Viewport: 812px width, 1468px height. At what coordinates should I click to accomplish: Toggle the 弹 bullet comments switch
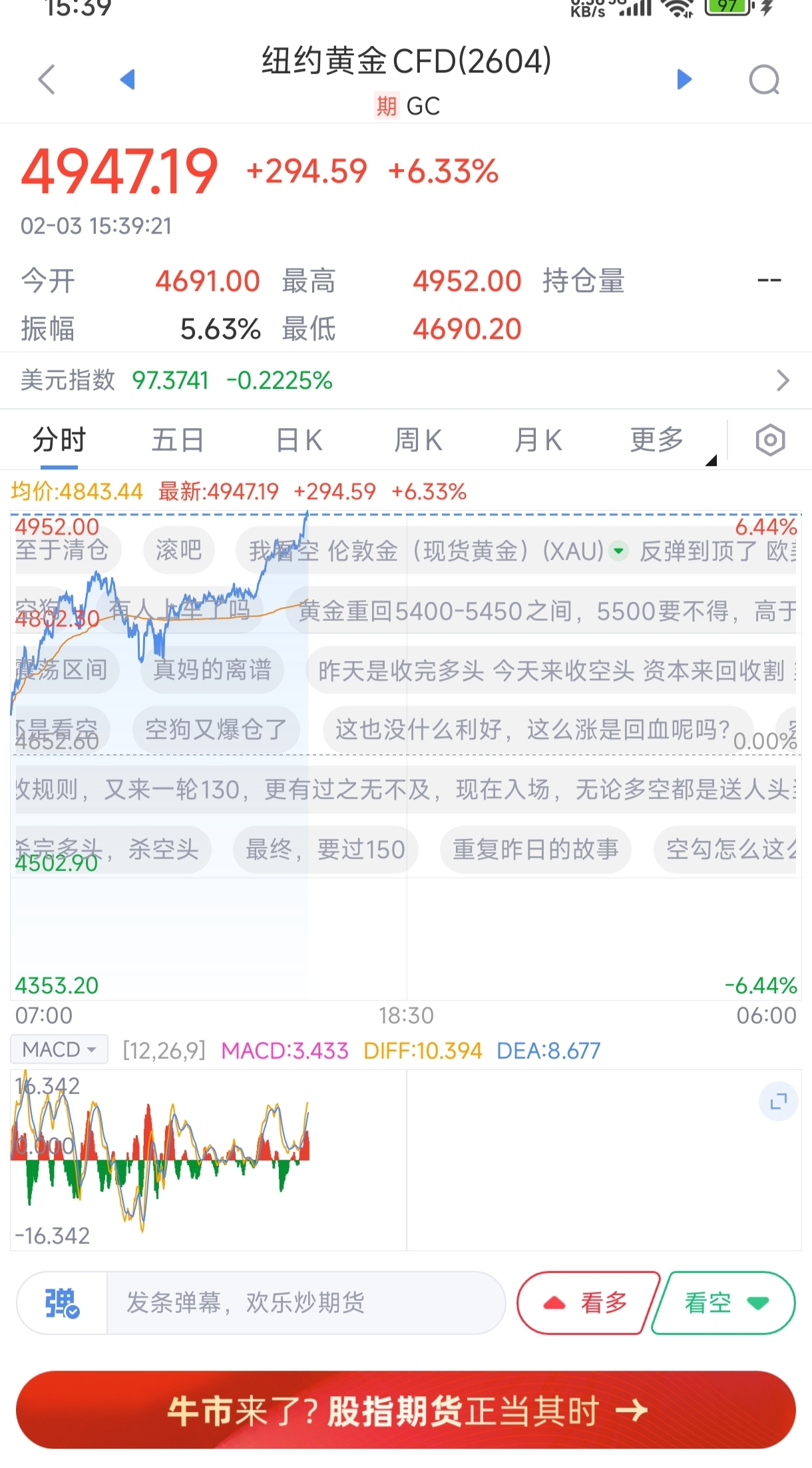click(x=62, y=1303)
